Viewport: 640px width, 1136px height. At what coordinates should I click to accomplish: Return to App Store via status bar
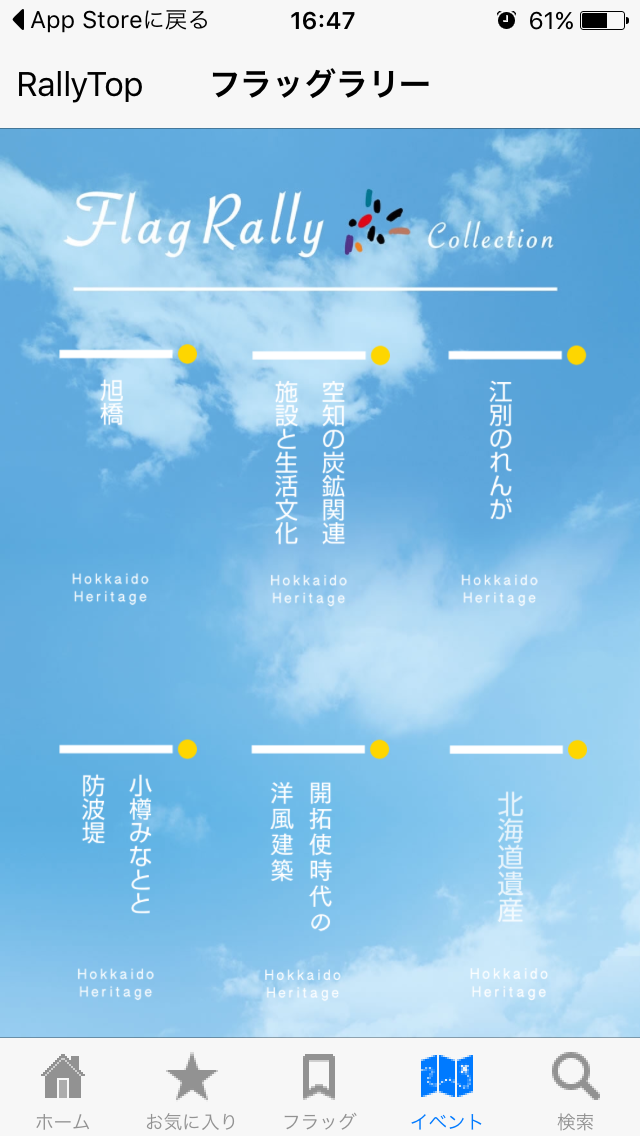(x=110, y=20)
